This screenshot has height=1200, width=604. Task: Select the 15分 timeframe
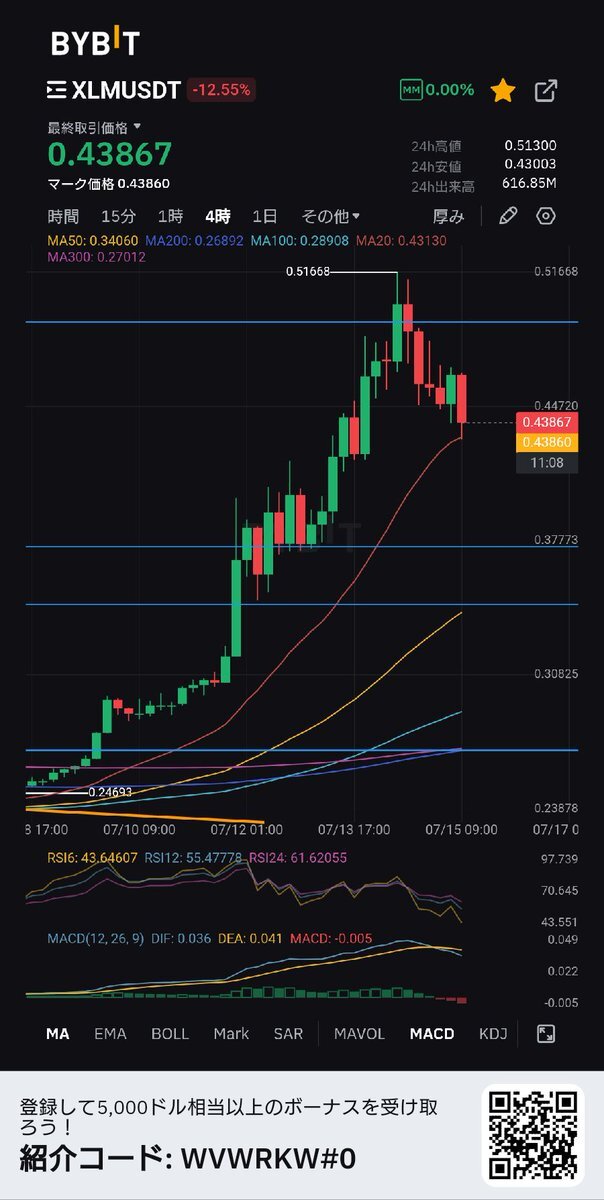coord(119,216)
